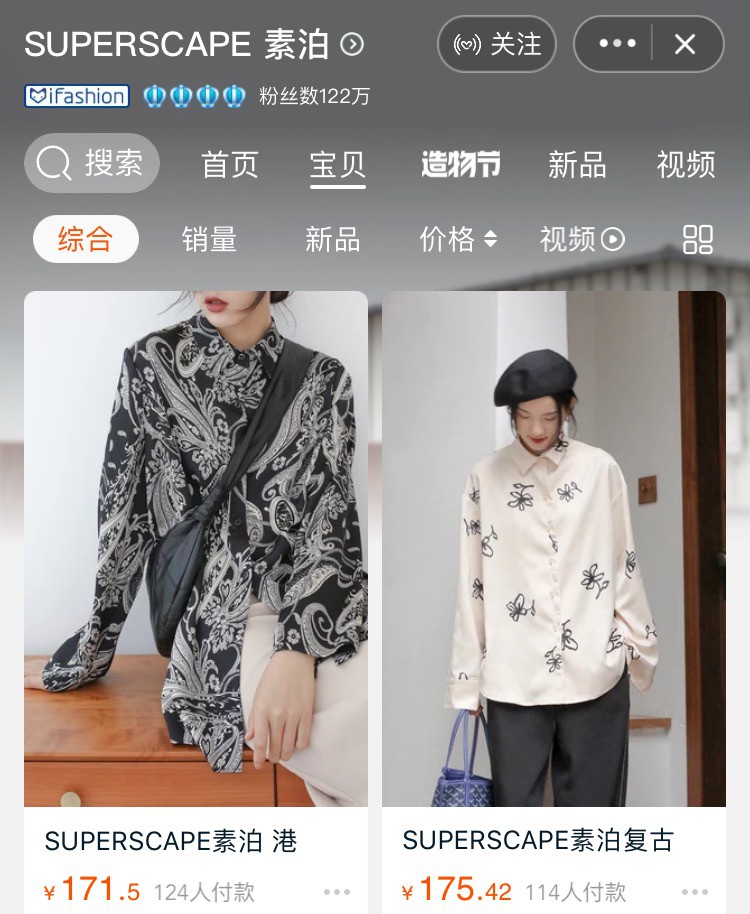Open more options for ¥175.42 item
The image size is (750, 914).
point(695,891)
